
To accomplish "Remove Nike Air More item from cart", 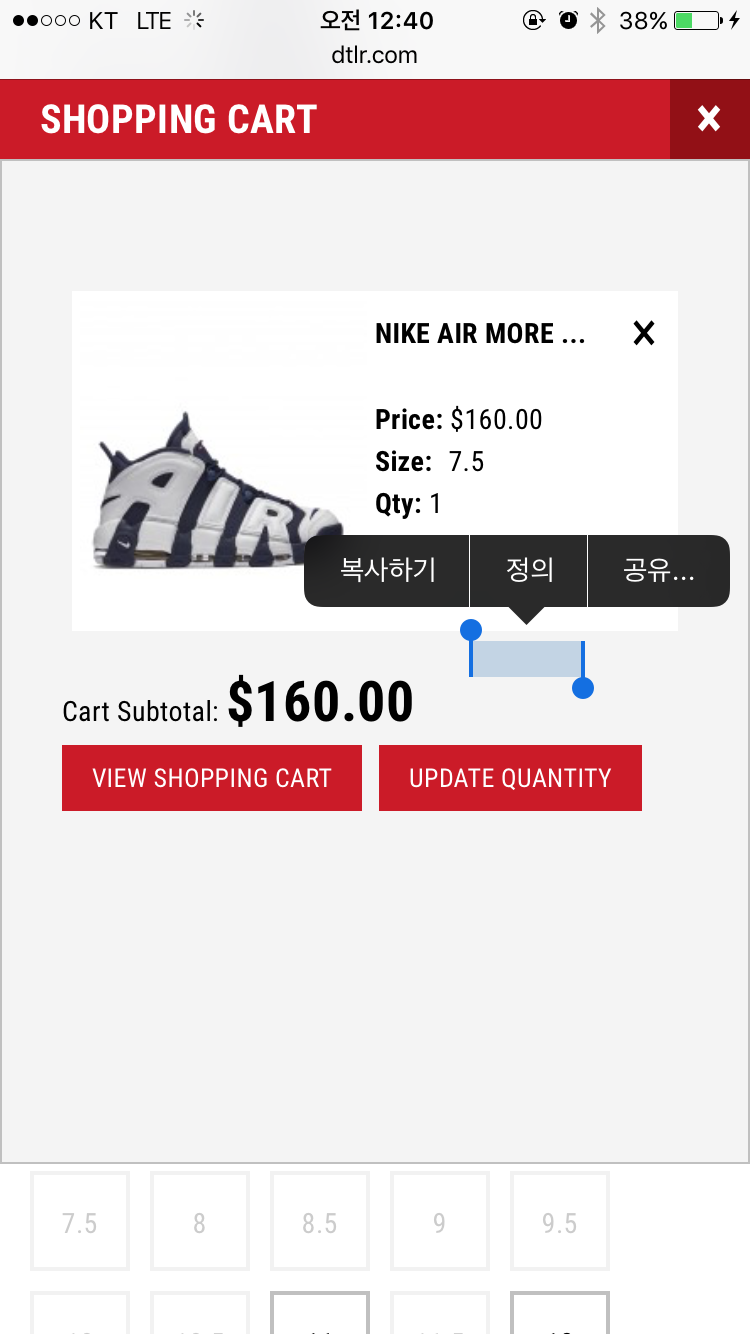I will point(644,333).
